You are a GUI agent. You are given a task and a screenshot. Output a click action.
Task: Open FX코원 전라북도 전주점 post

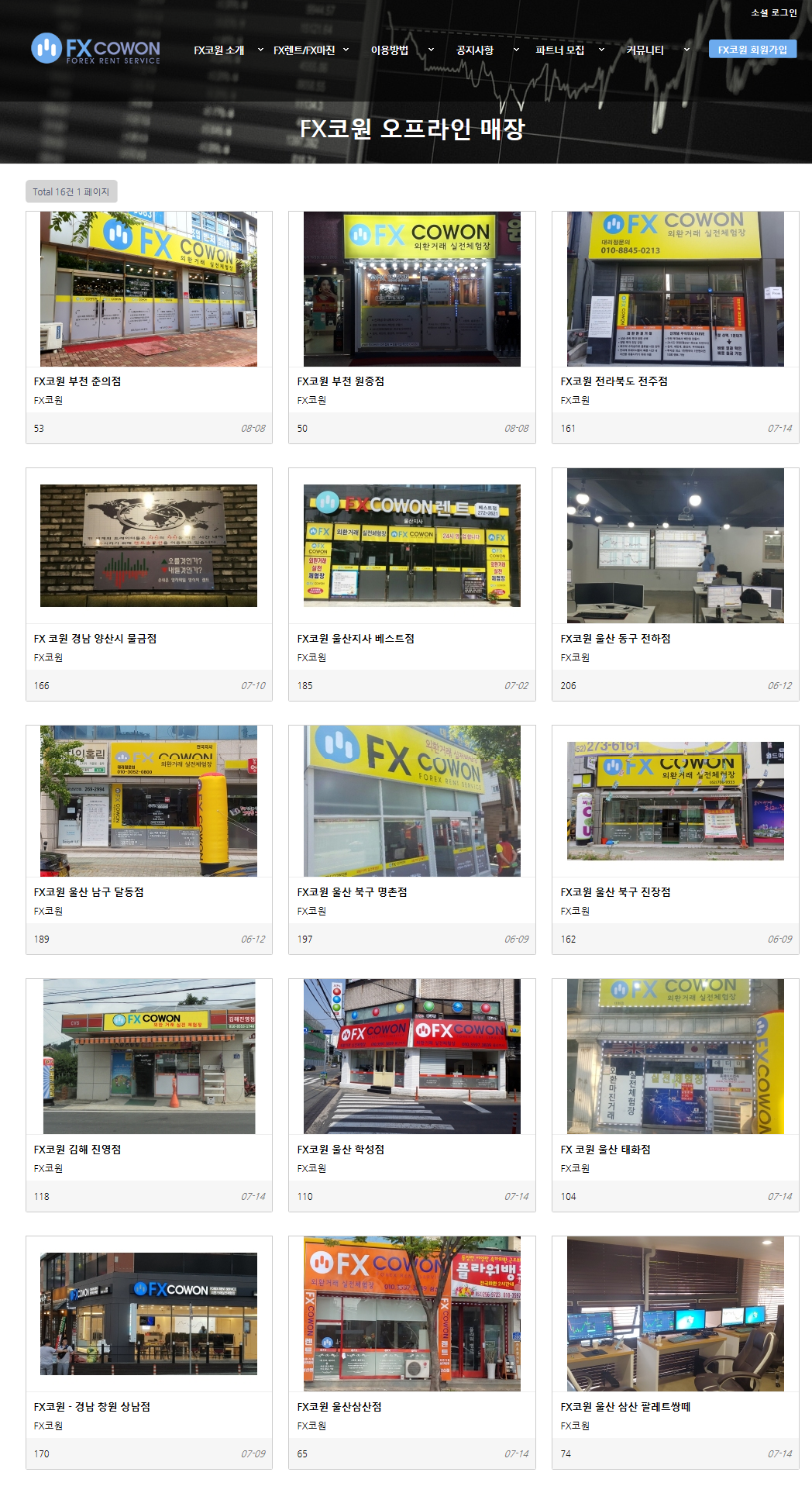(614, 381)
